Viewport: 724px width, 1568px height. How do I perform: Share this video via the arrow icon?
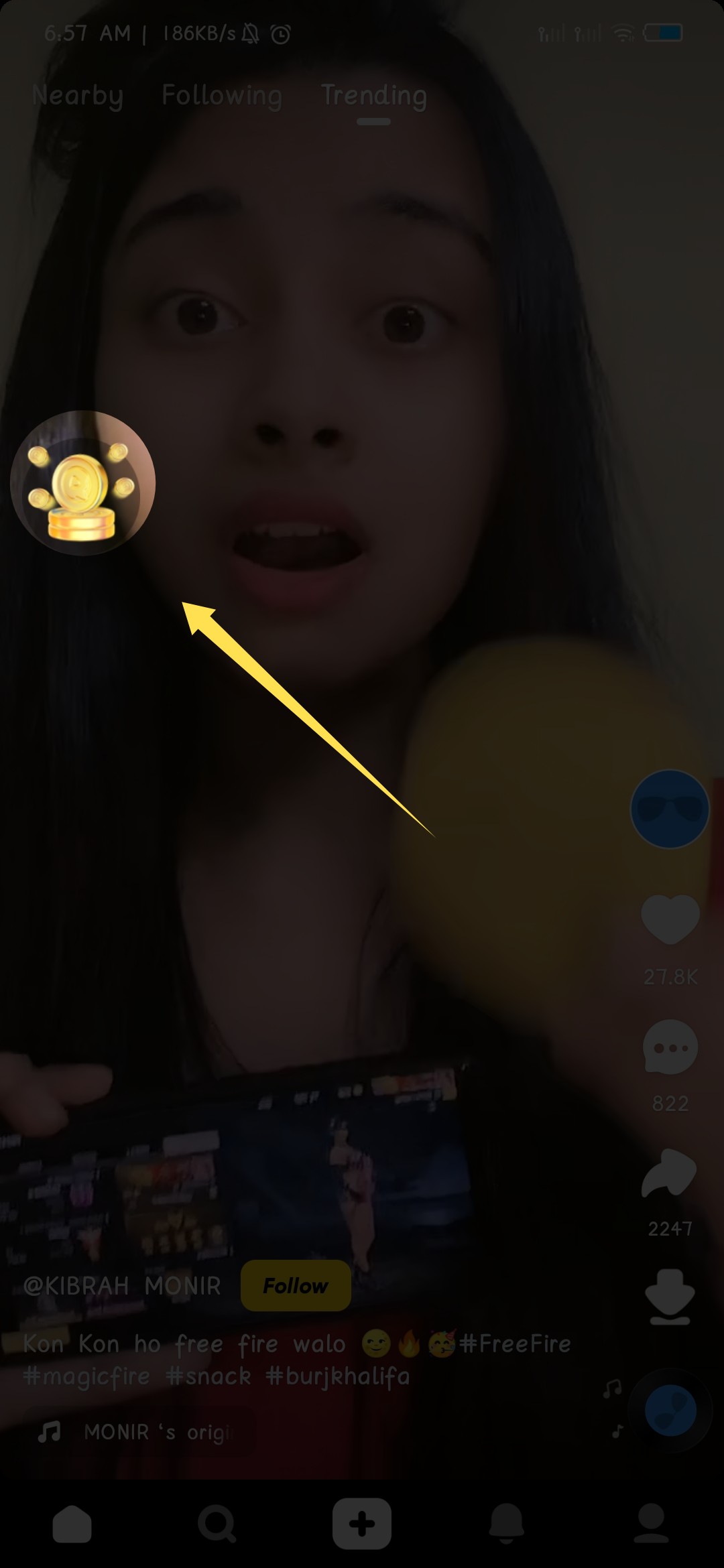pyautogui.click(x=670, y=1173)
